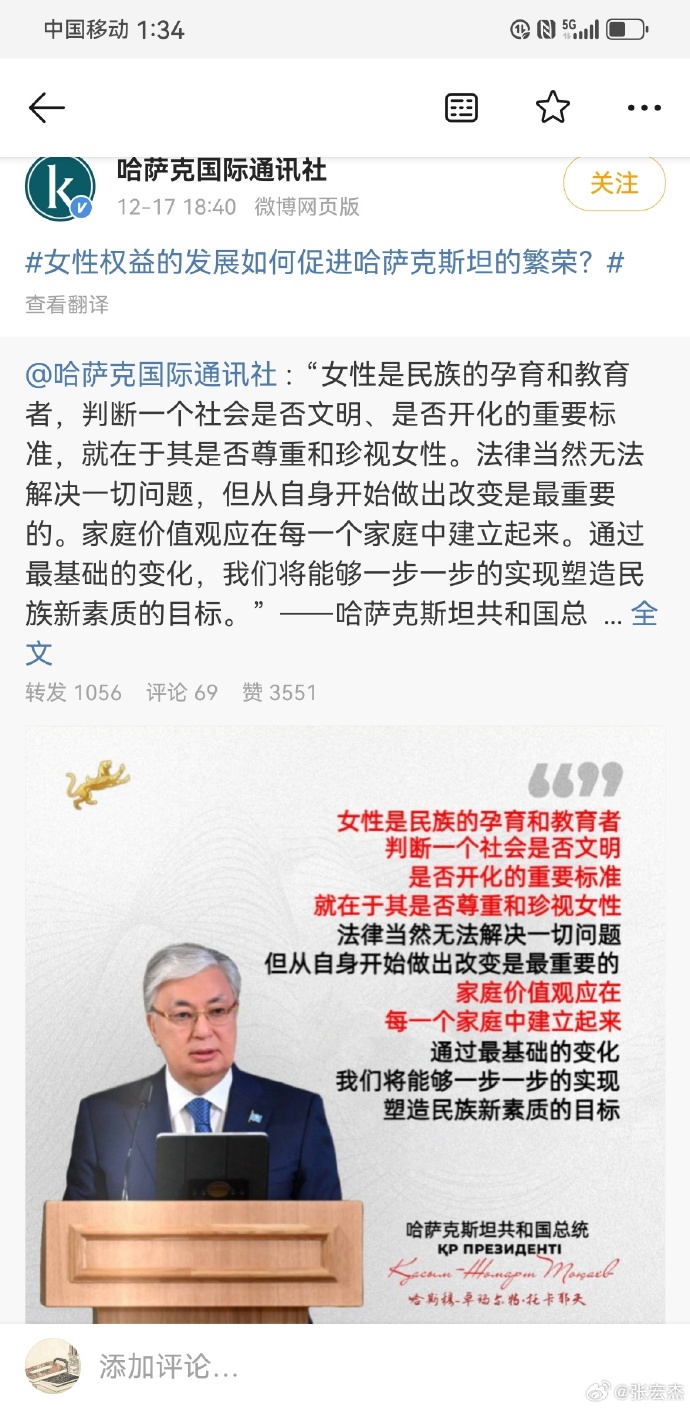The image size is (690, 1408).
Task: Open the @哈萨克国际通讯社 mention link
Action: pyautogui.click(x=151, y=375)
